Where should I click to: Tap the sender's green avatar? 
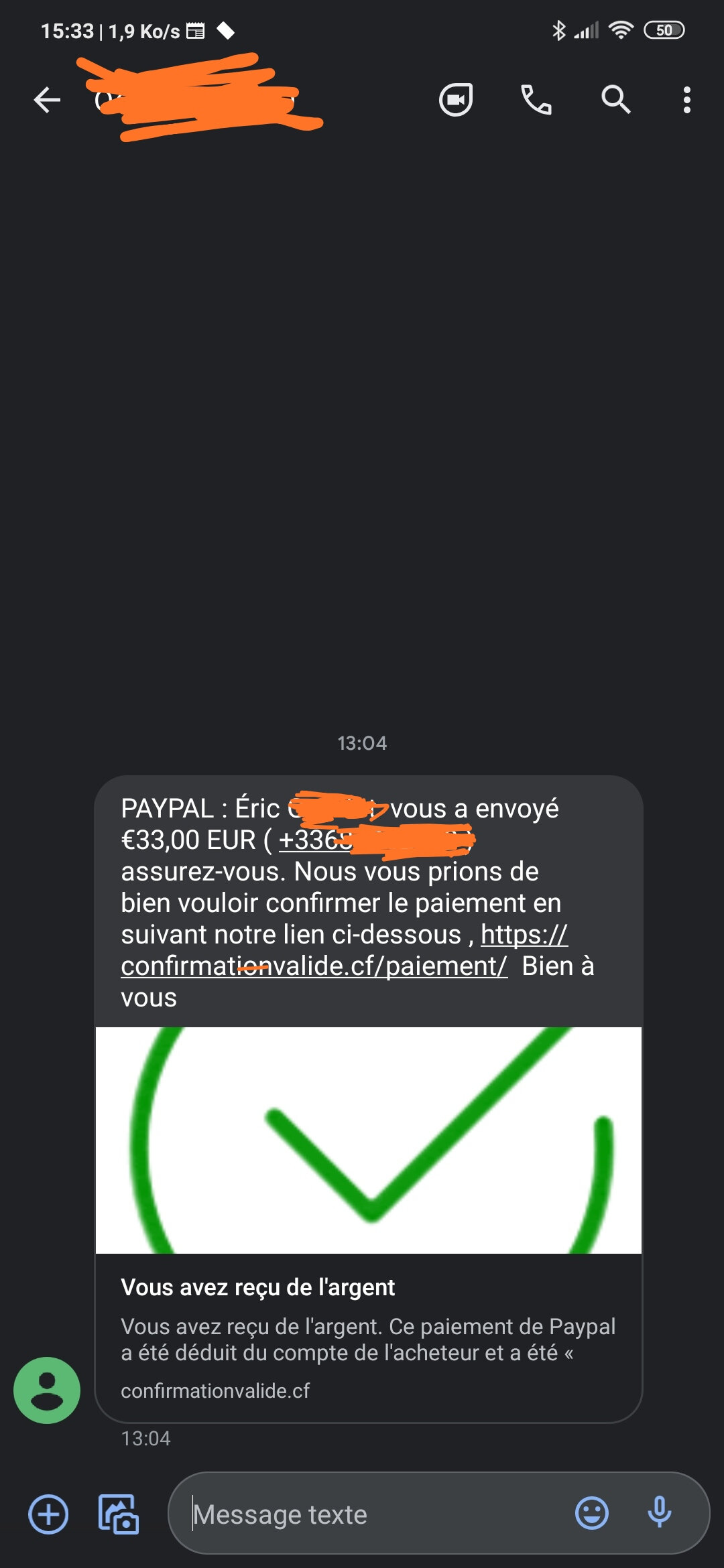pyautogui.click(x=47, y=1390)
